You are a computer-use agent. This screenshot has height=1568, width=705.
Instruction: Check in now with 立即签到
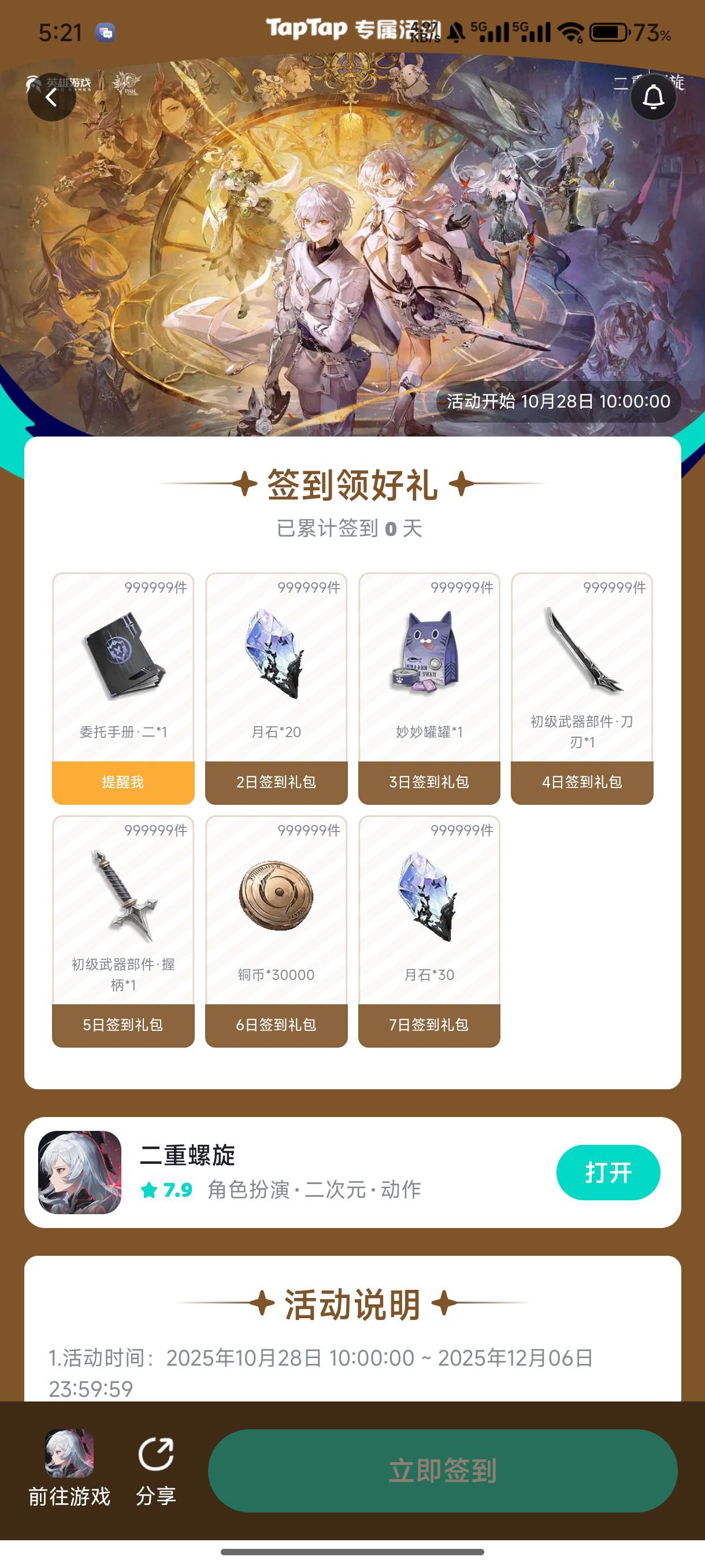click(442, 1471)
